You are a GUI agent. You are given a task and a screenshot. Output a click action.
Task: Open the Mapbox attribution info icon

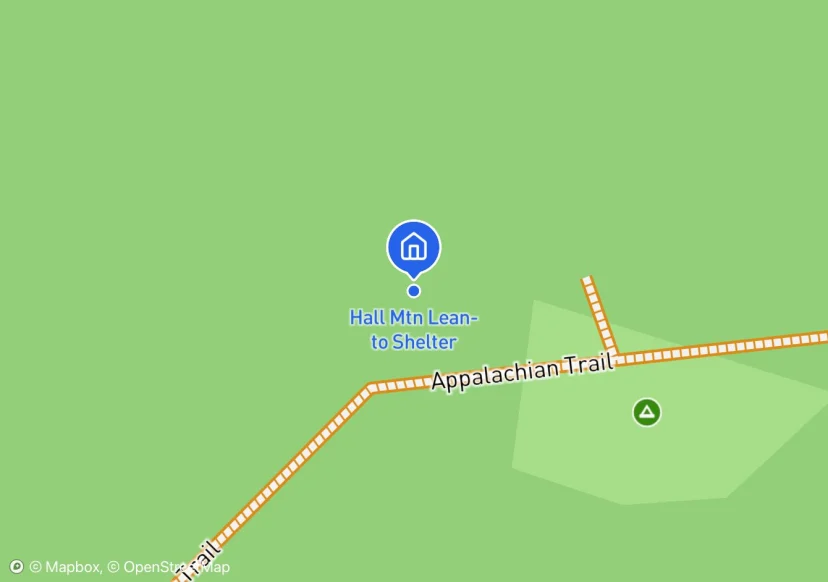coord(16,567)
